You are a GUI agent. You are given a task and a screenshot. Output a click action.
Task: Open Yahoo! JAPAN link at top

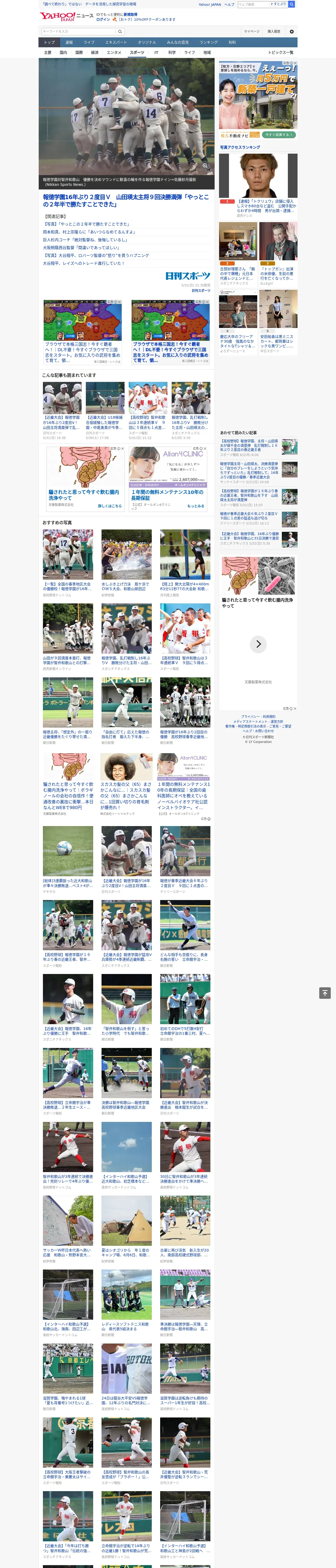click(210, 4)
